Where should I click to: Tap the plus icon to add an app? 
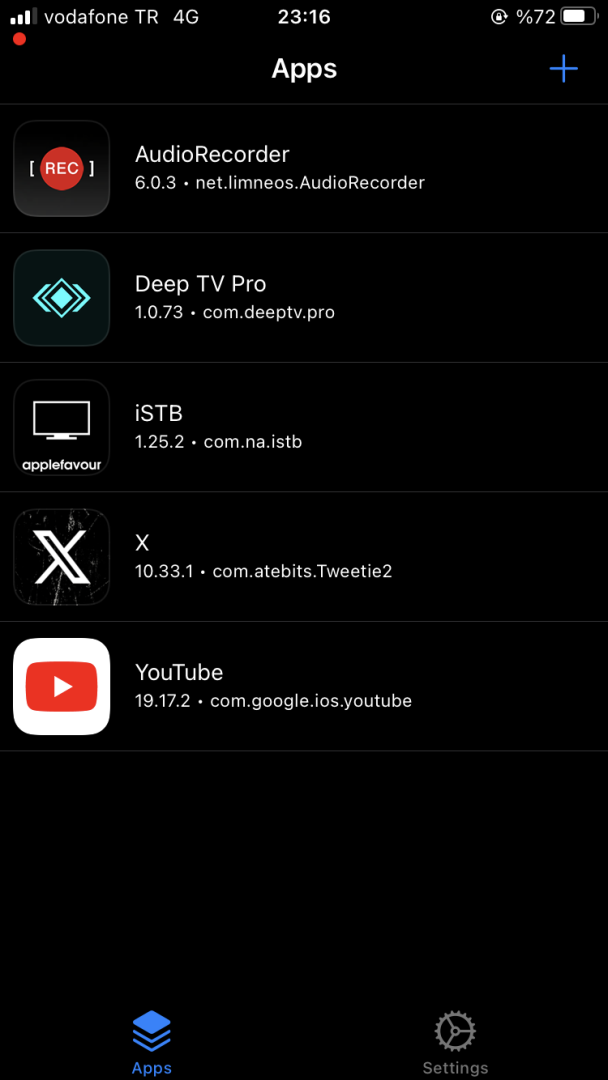pyautogui.click(x=563, y=69)
